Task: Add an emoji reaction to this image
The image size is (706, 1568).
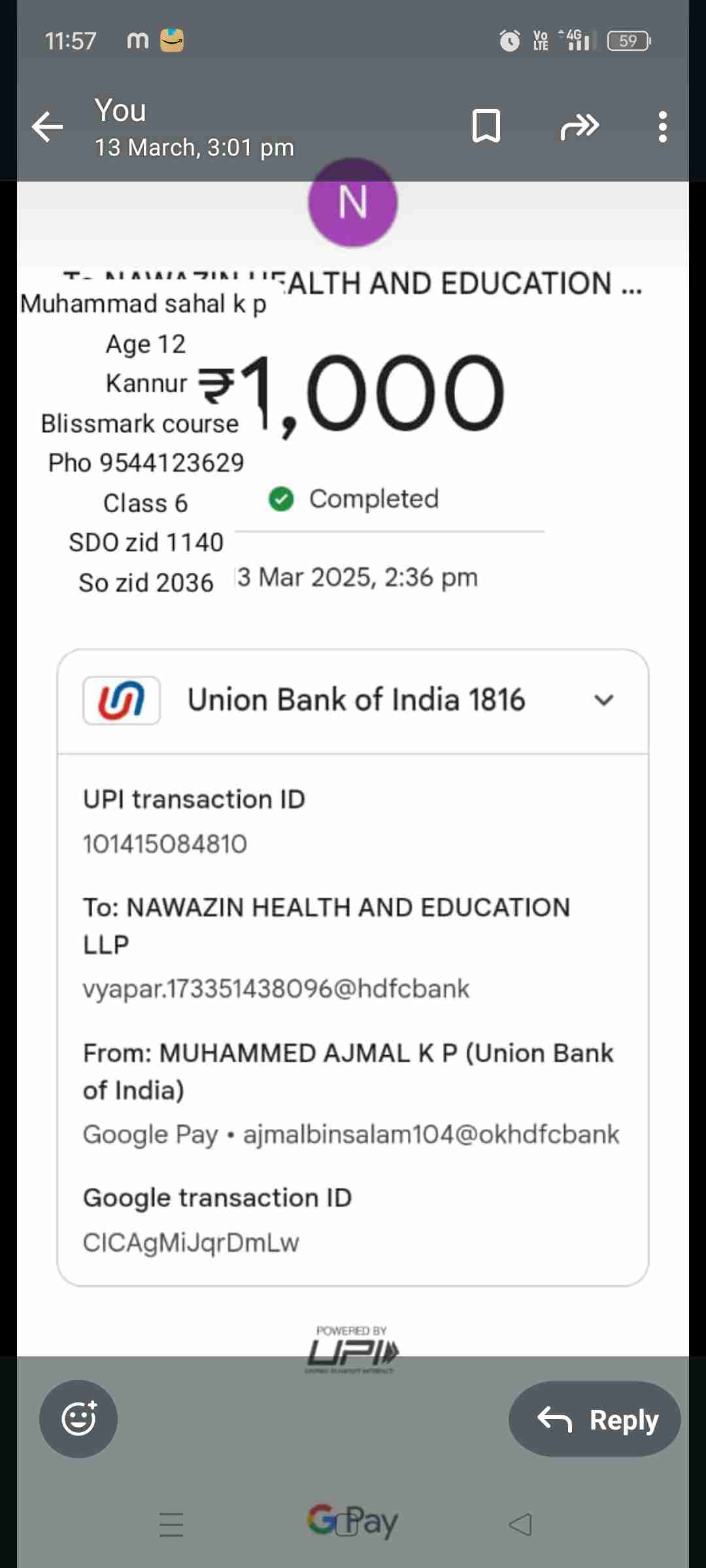Action: point(78,1419)
